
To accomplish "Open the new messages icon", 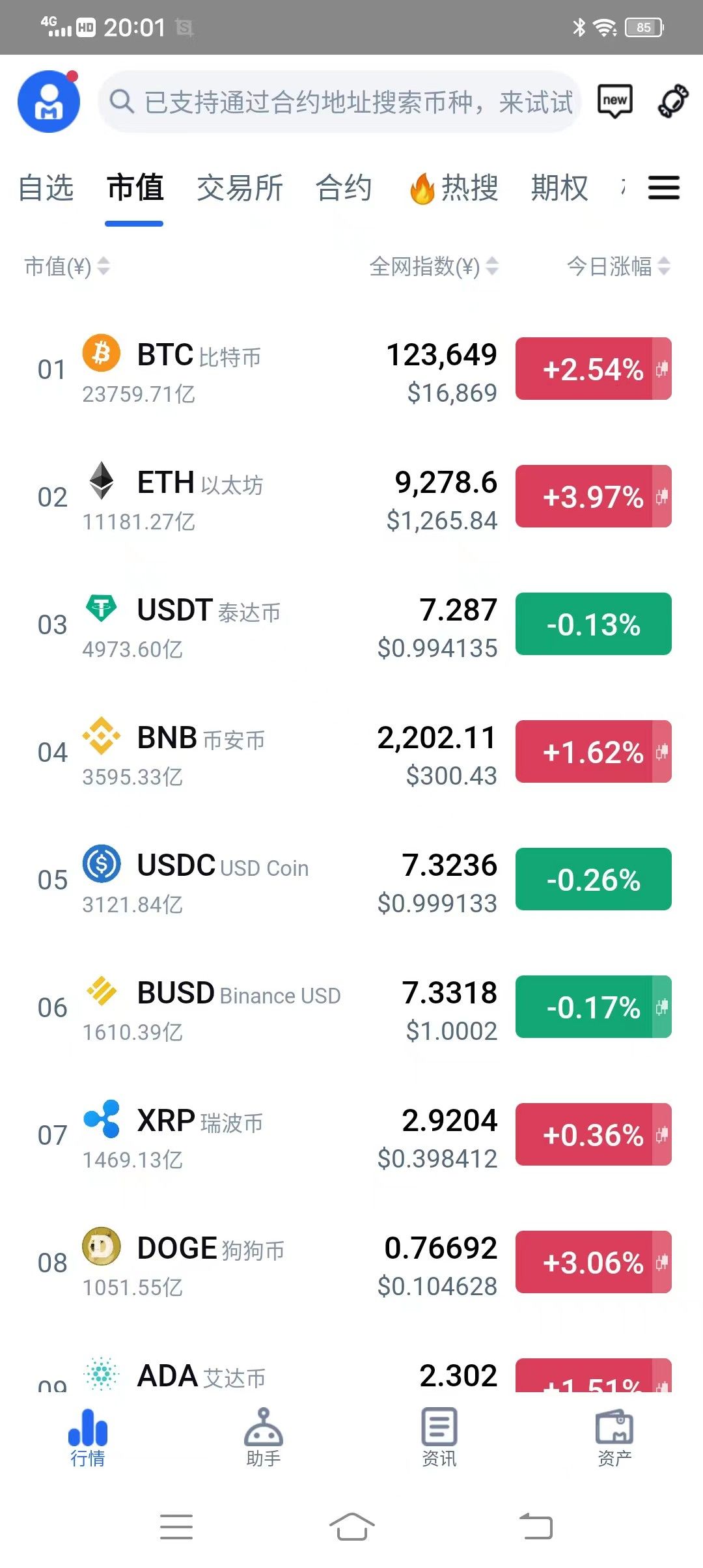I will [615, 102].
